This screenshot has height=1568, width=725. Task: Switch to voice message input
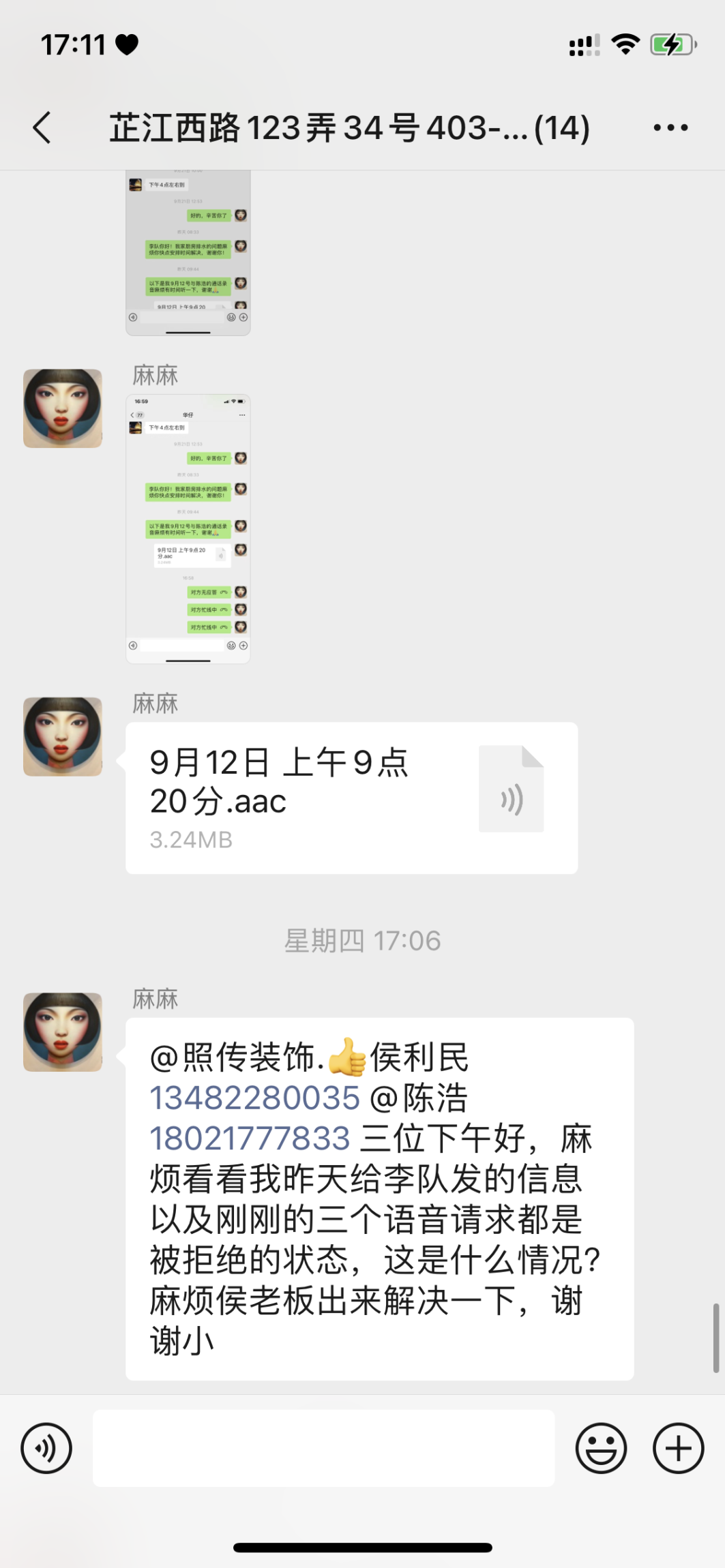pos(46,1448)
